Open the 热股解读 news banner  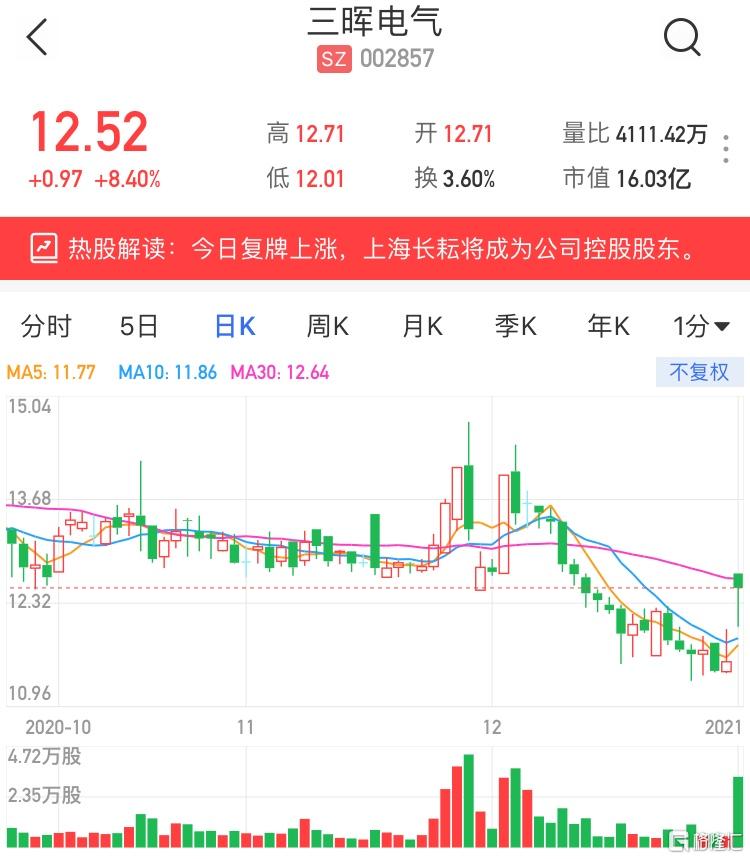(375, 248)
